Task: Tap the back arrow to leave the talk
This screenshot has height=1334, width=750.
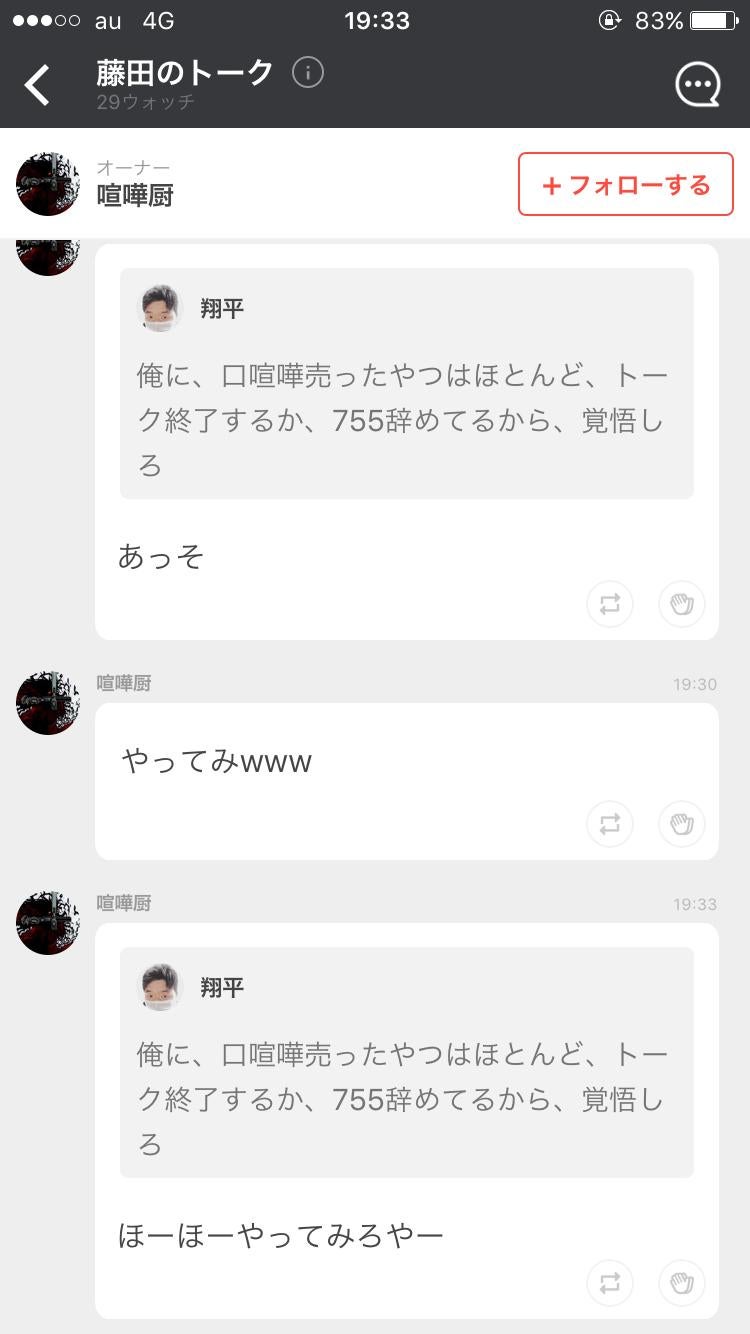Action: tap(37, 84)
